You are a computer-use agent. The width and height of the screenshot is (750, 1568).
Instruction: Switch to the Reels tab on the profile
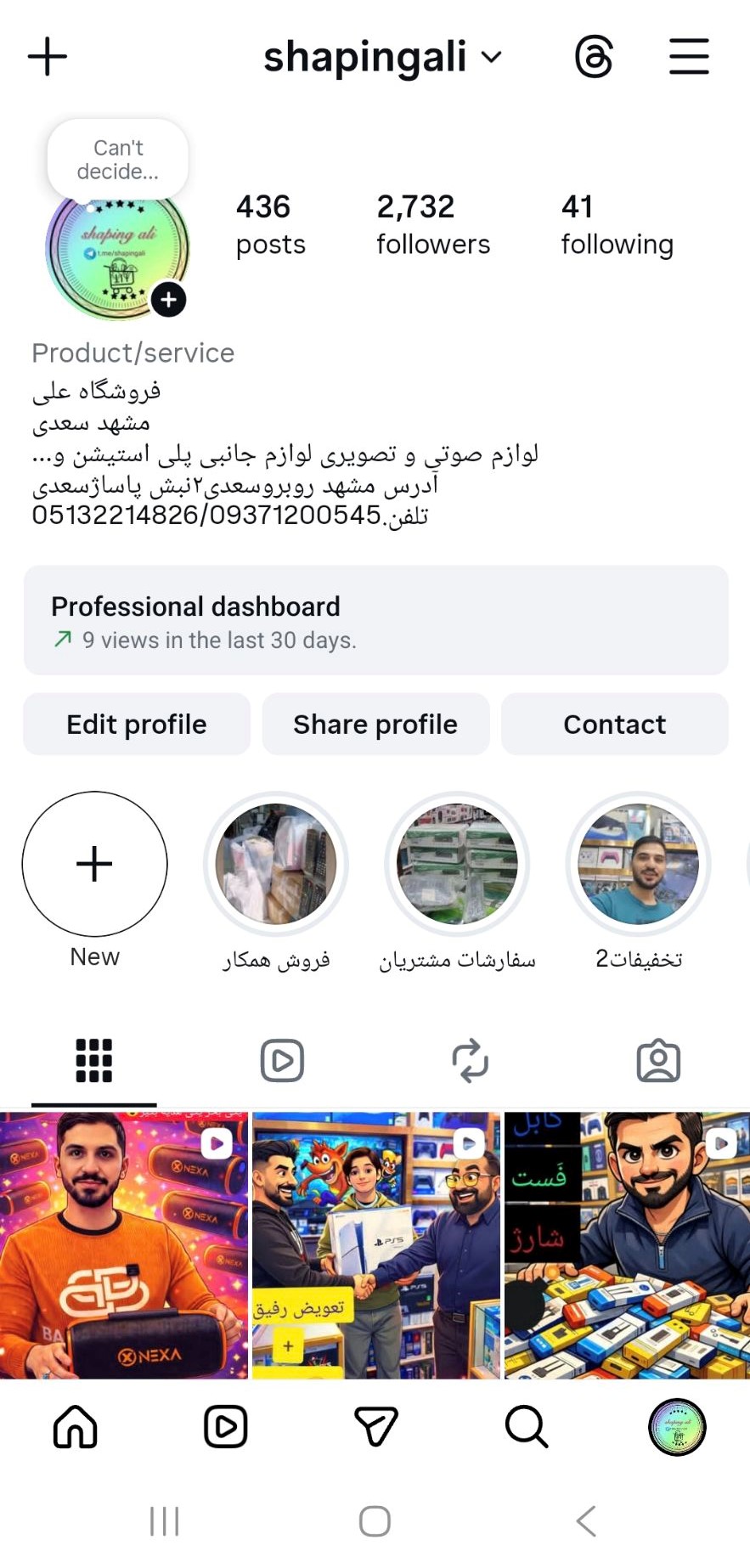pyautogui.click(x=282, y=1061)
